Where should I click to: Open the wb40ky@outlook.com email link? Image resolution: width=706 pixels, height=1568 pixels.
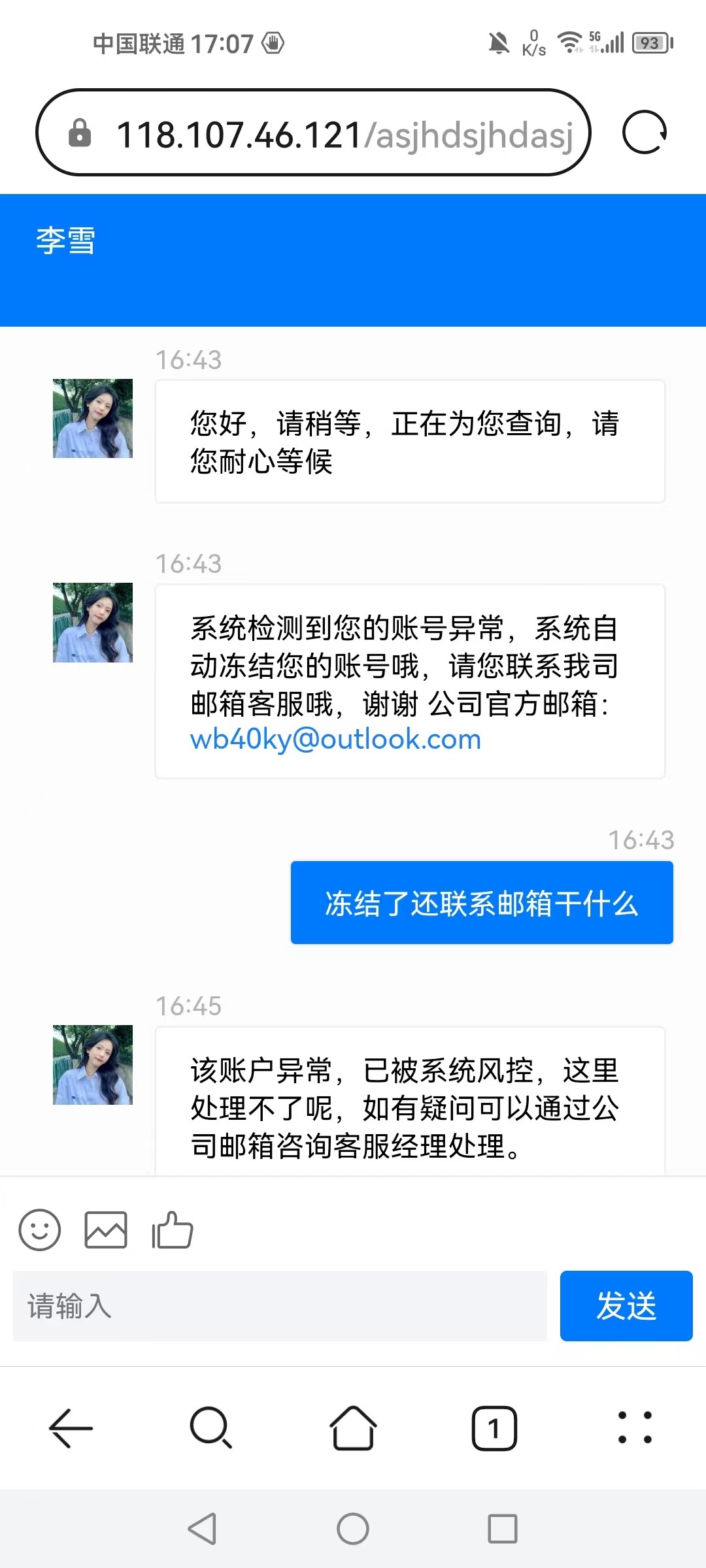pos(335,740)
